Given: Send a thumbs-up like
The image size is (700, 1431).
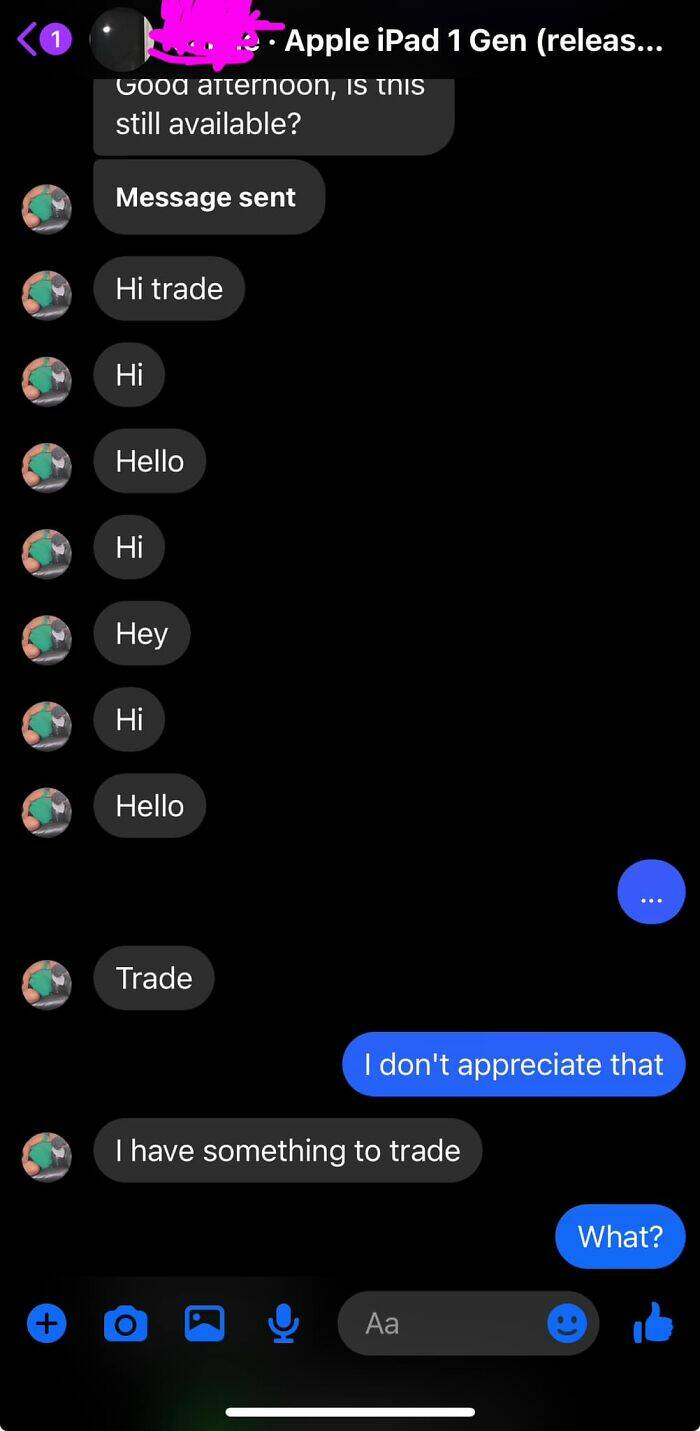Looking at the screenshot, I should coord(654,1324).
